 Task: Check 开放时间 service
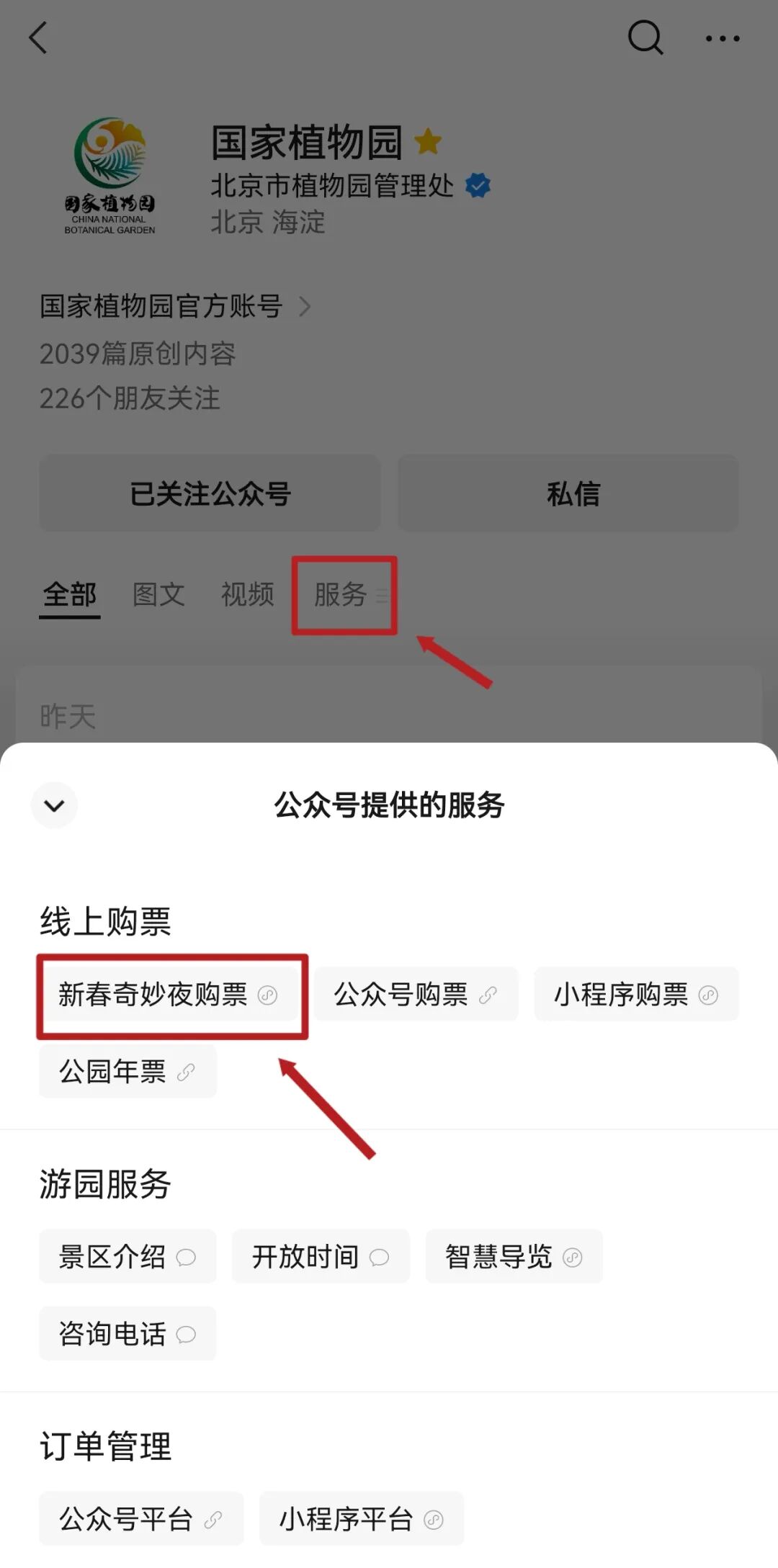(321, 1257)
